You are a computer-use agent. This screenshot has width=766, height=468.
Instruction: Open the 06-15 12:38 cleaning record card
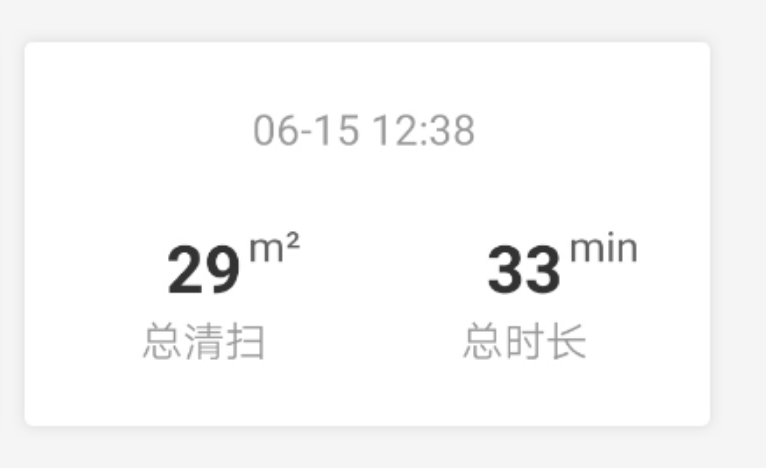click(367, 234)
